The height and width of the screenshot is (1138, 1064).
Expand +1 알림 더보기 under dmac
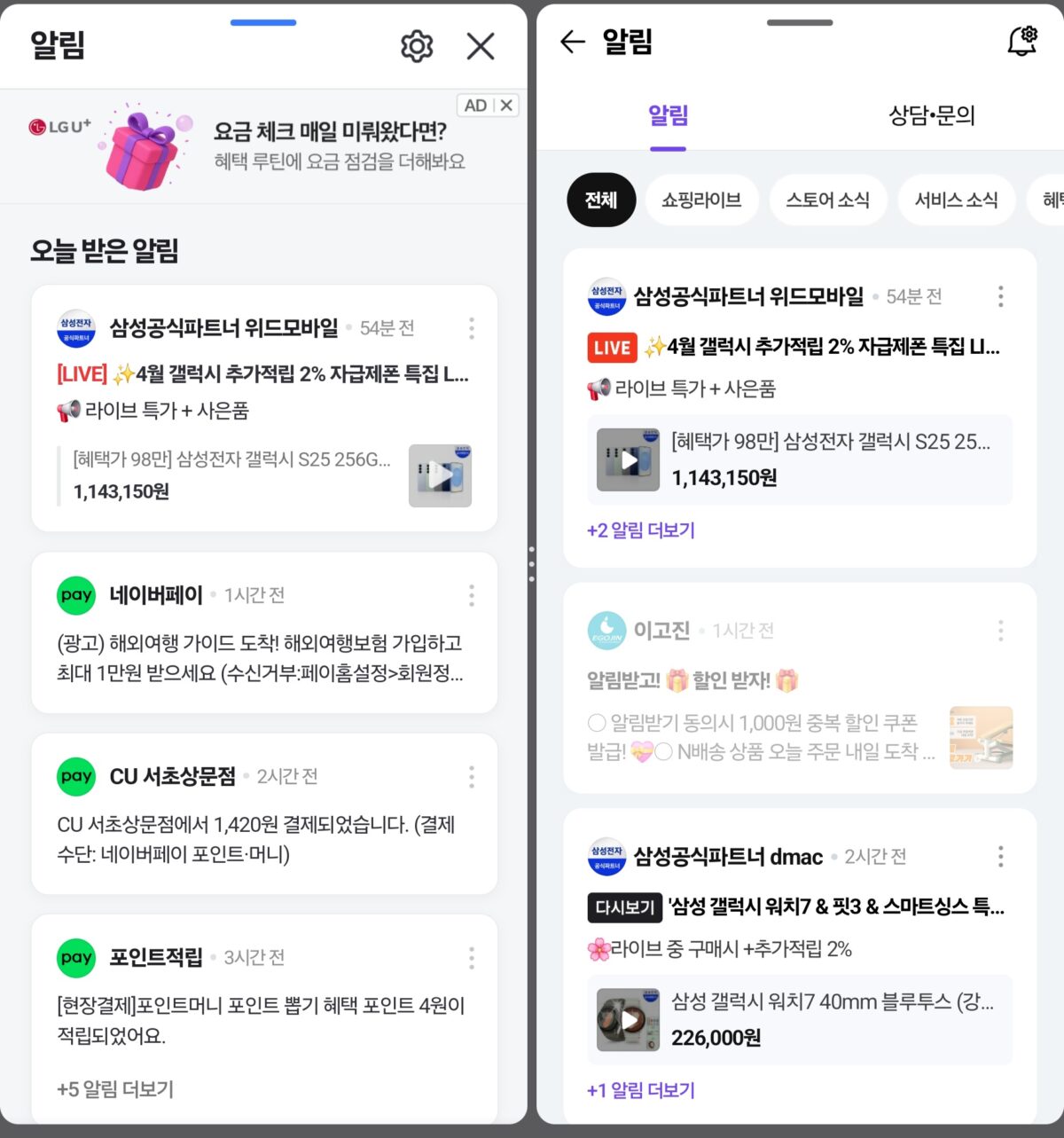coord(641,1090)
